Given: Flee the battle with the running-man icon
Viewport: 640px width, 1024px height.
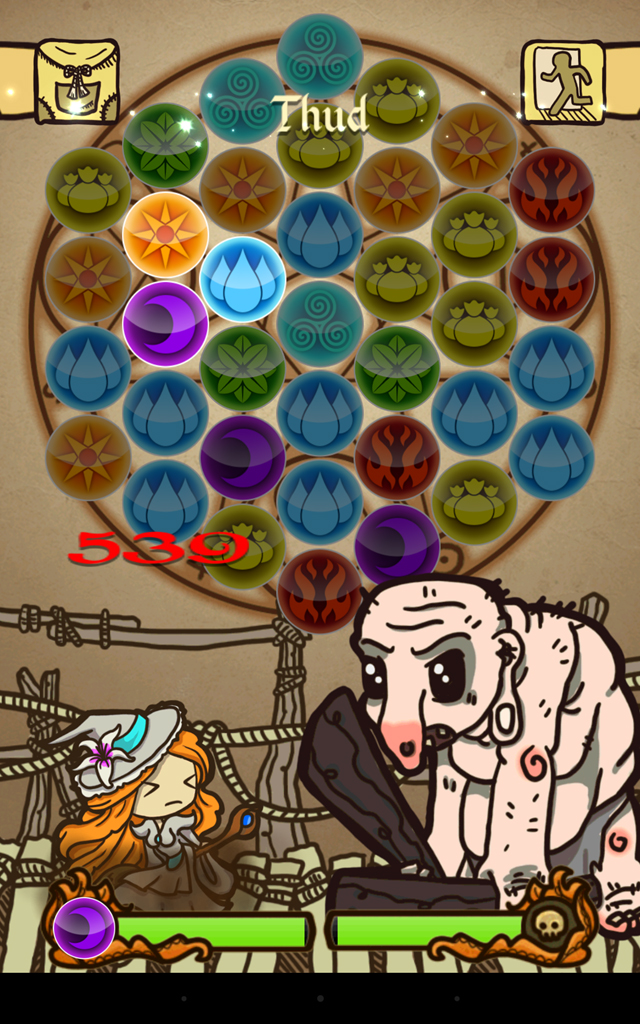Looking at the screenshot, I should (563, 82).
